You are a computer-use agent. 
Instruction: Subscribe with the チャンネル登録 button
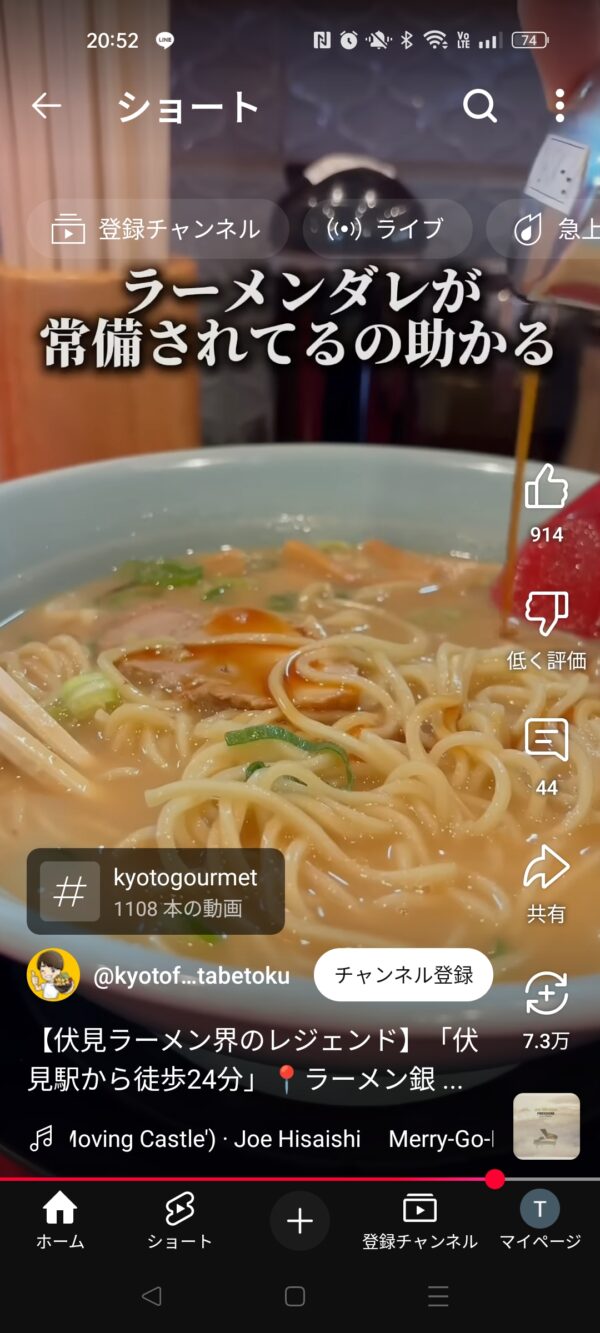tap(403, 976)
